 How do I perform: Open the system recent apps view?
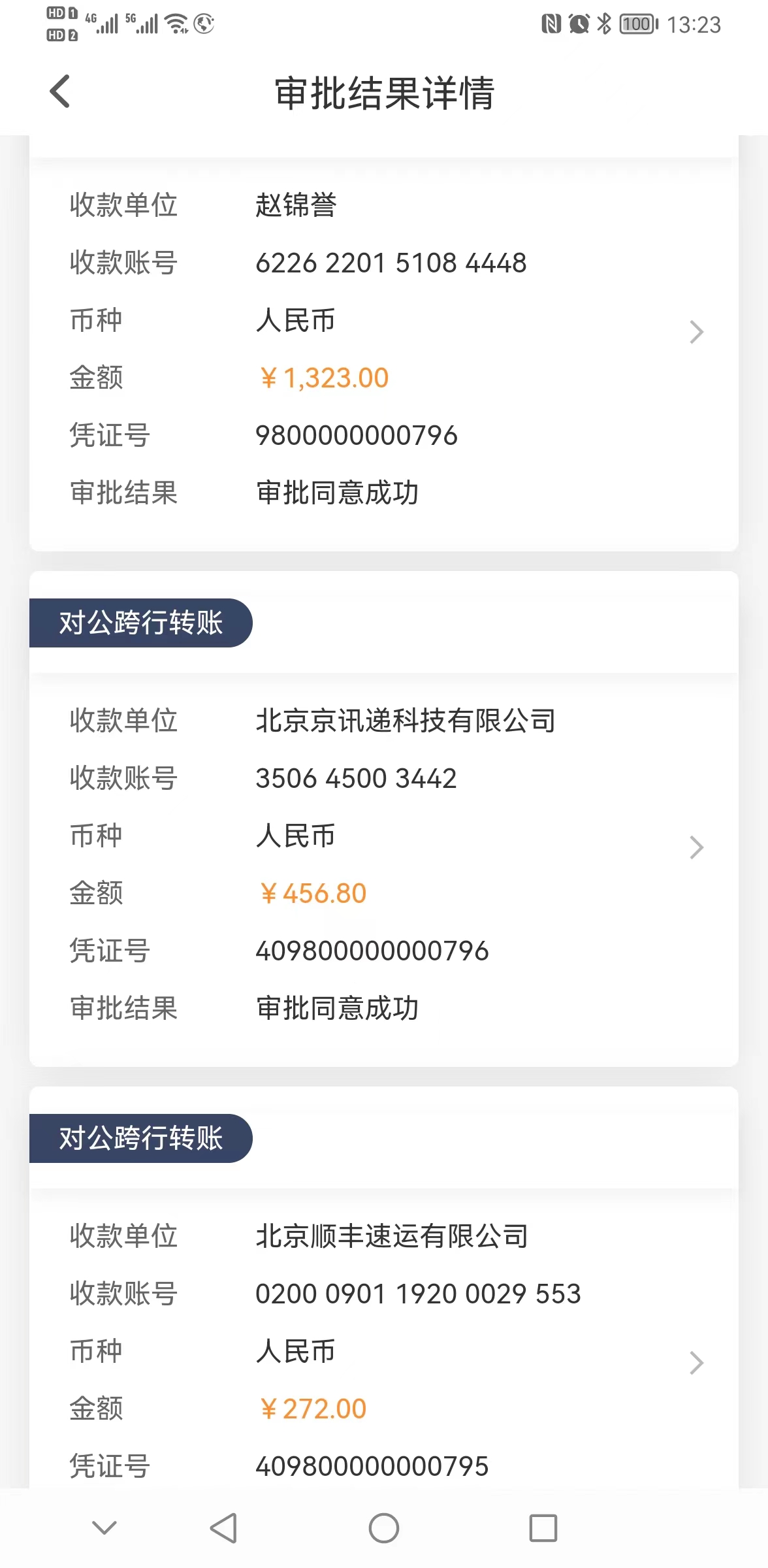[x=543, y=1528]
